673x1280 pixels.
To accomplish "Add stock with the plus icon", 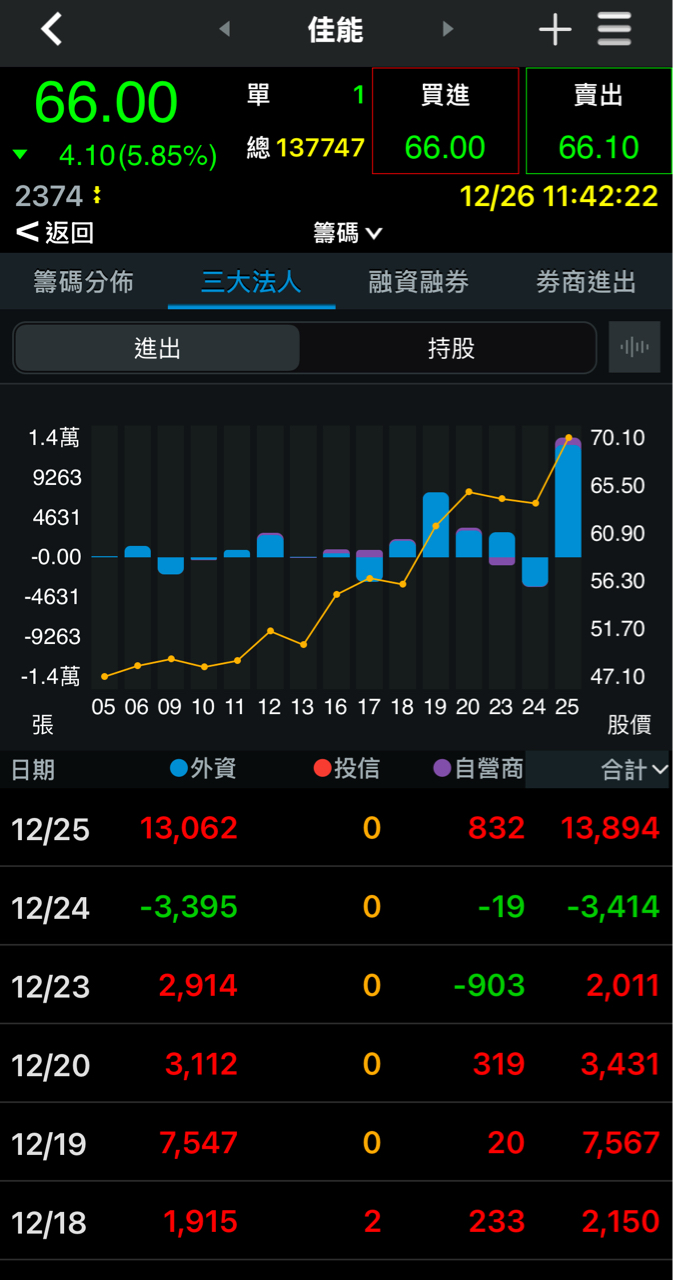I will (555, 30).
